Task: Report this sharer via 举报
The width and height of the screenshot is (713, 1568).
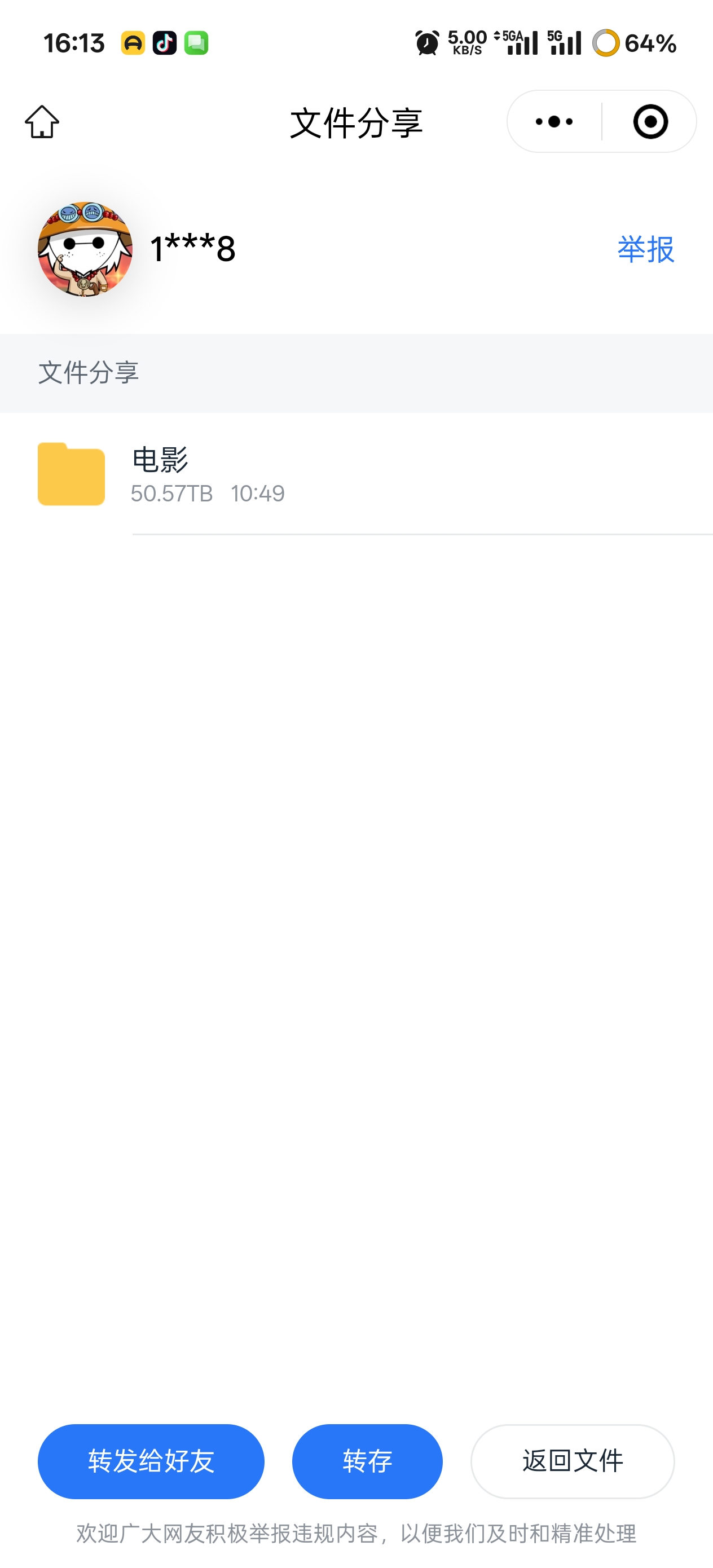Action: (x=645, y=249)
